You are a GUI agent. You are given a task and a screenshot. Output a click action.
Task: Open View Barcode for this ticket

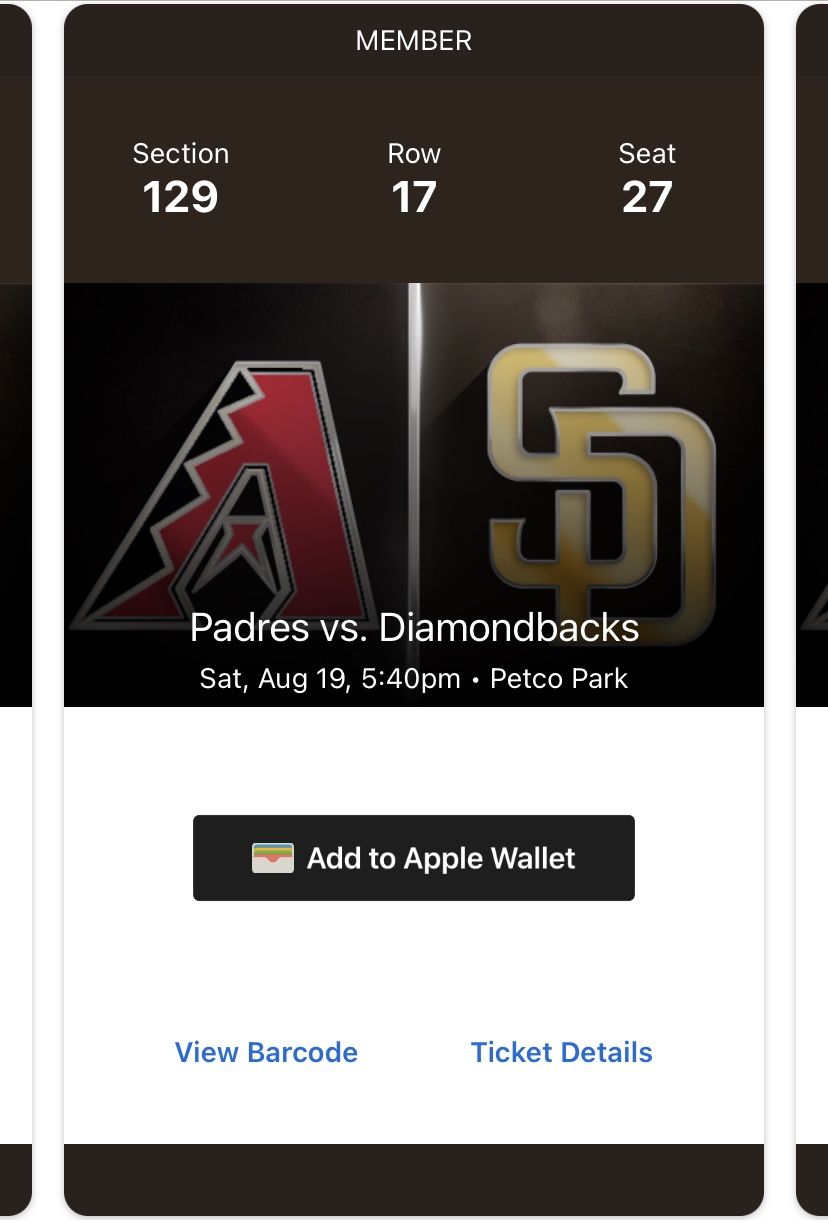pyautogui.click(x=266, y=1052)
